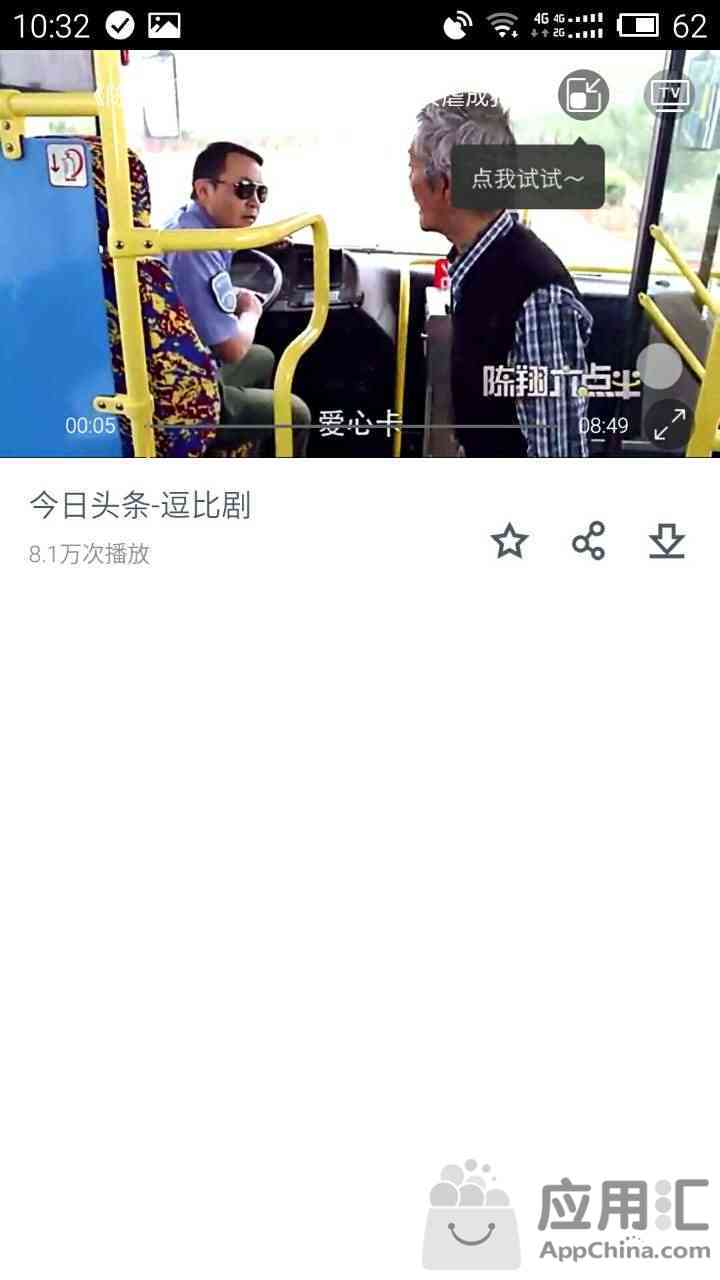The width and height of the screenshot is (720, 1280).
Task: Enter fullscreen video mode
Action: 668,425
